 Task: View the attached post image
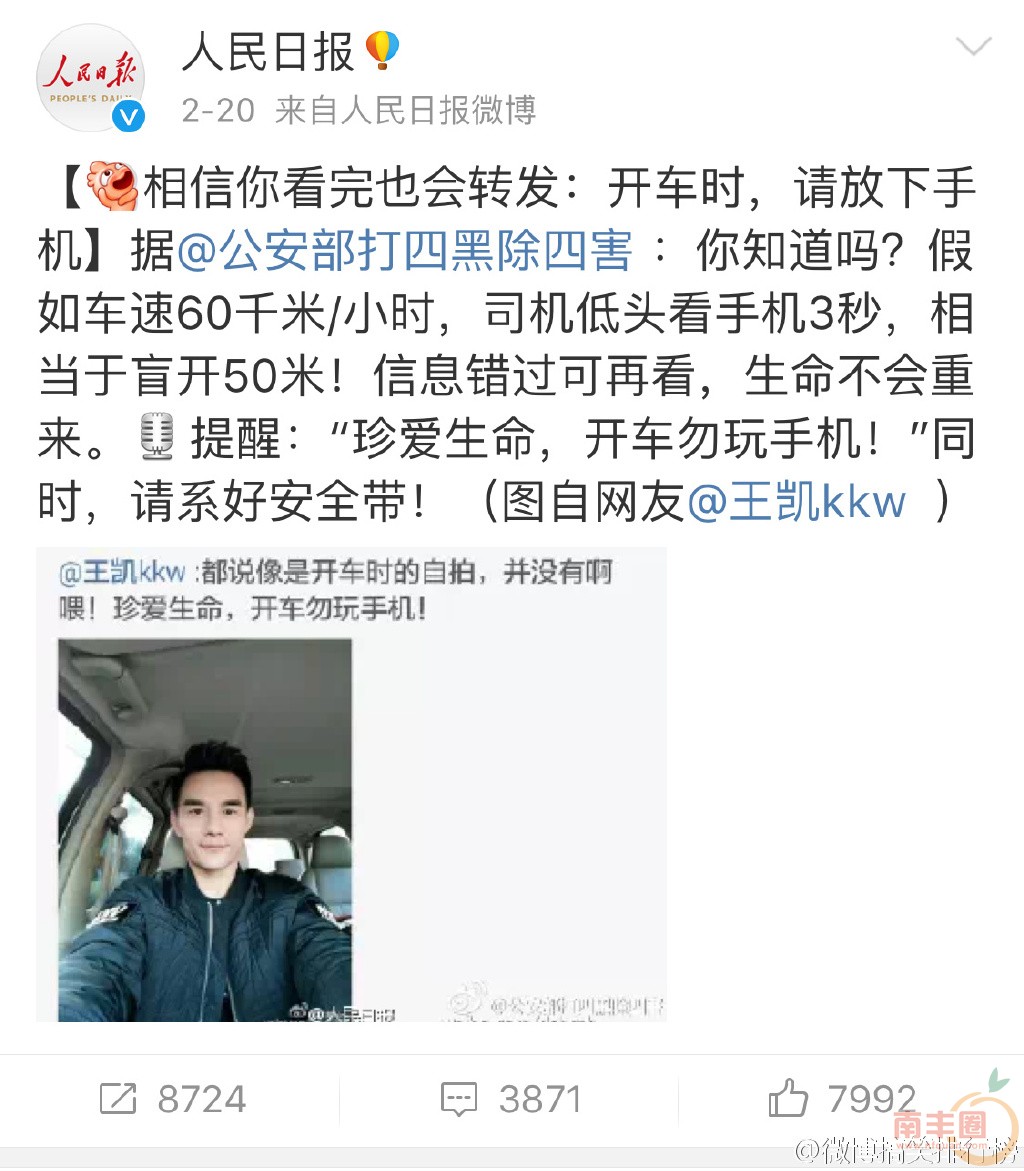[351, 784]
